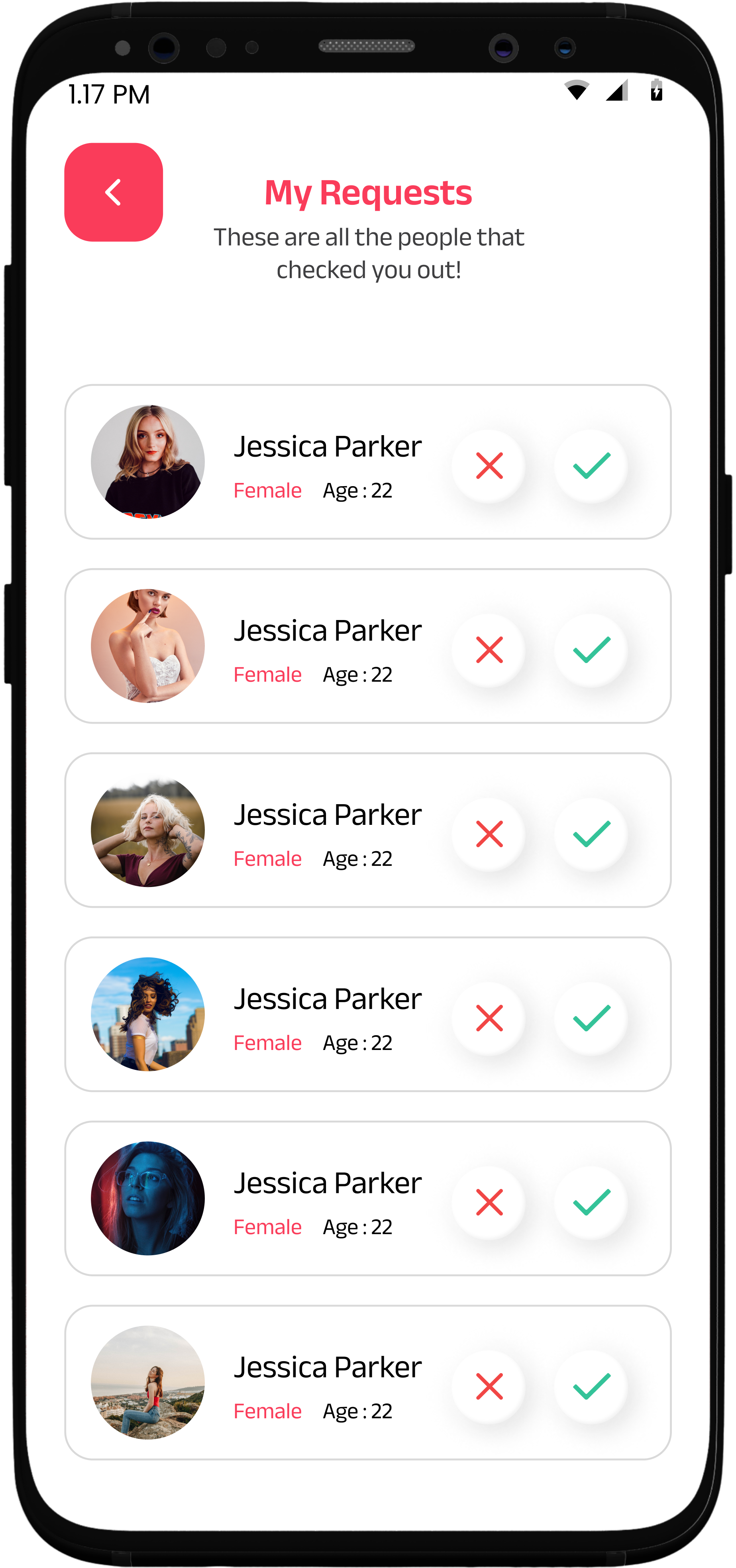736x1568 pixels.
Task: Accept the blonde woman in the field
Action: coord(591,834)
